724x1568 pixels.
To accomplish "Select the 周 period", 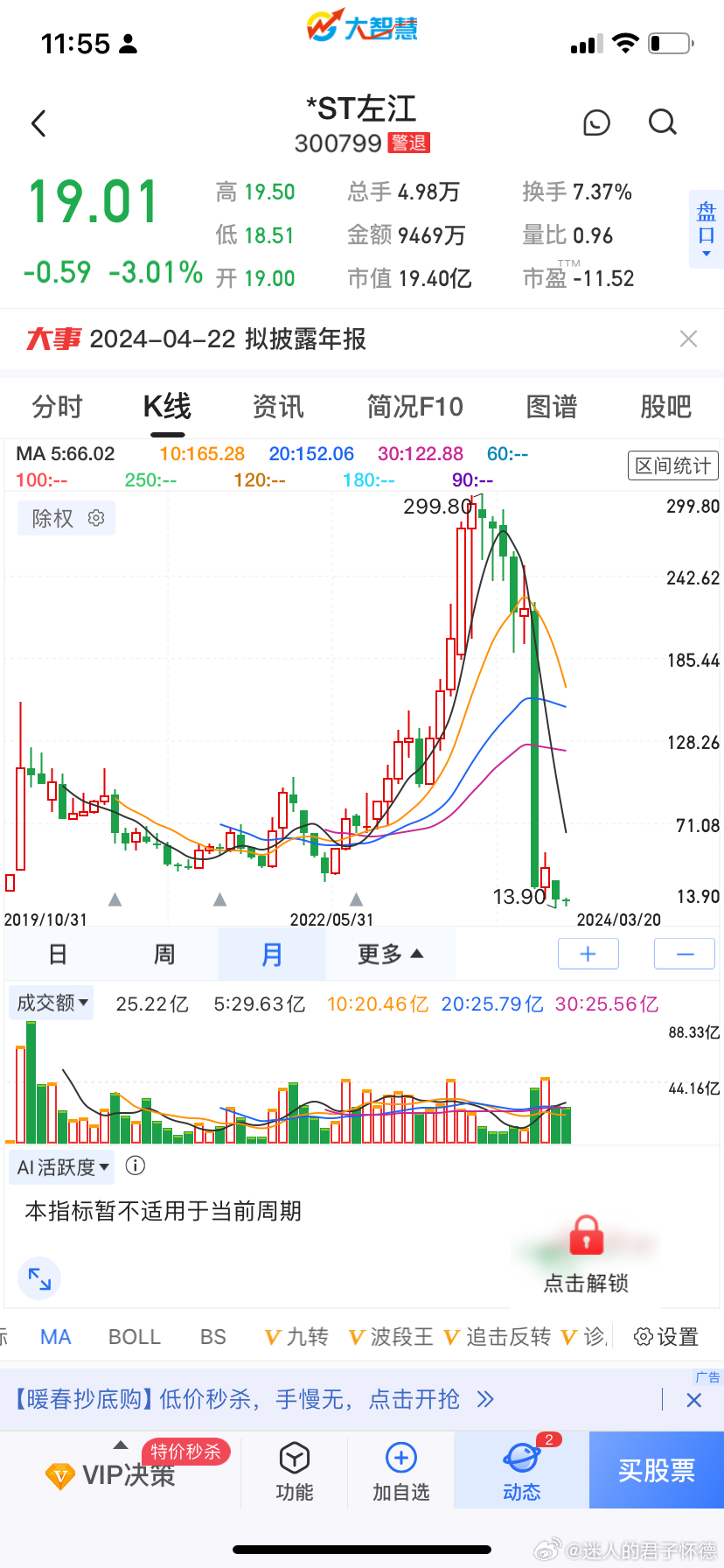I will point(164,955).
